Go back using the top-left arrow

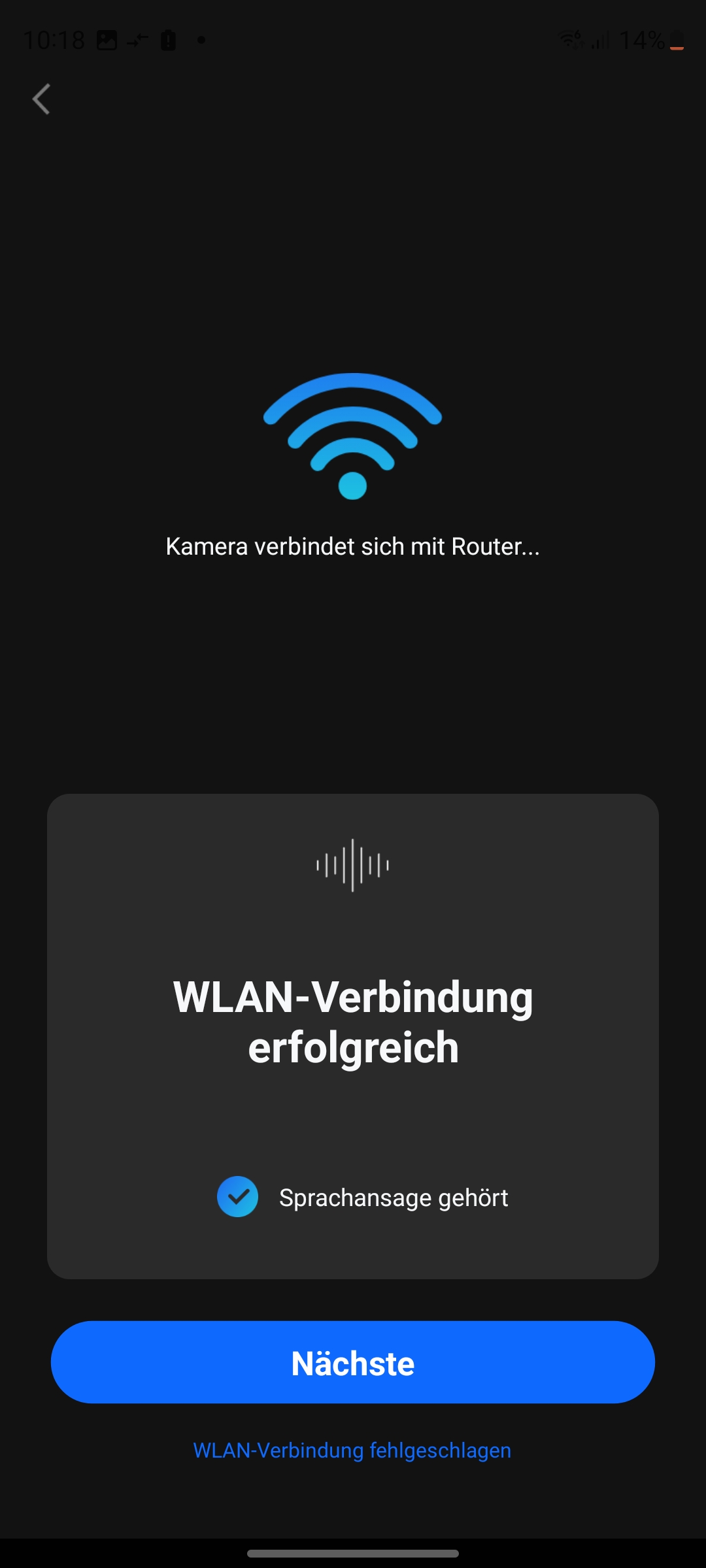tap(41, 99)
